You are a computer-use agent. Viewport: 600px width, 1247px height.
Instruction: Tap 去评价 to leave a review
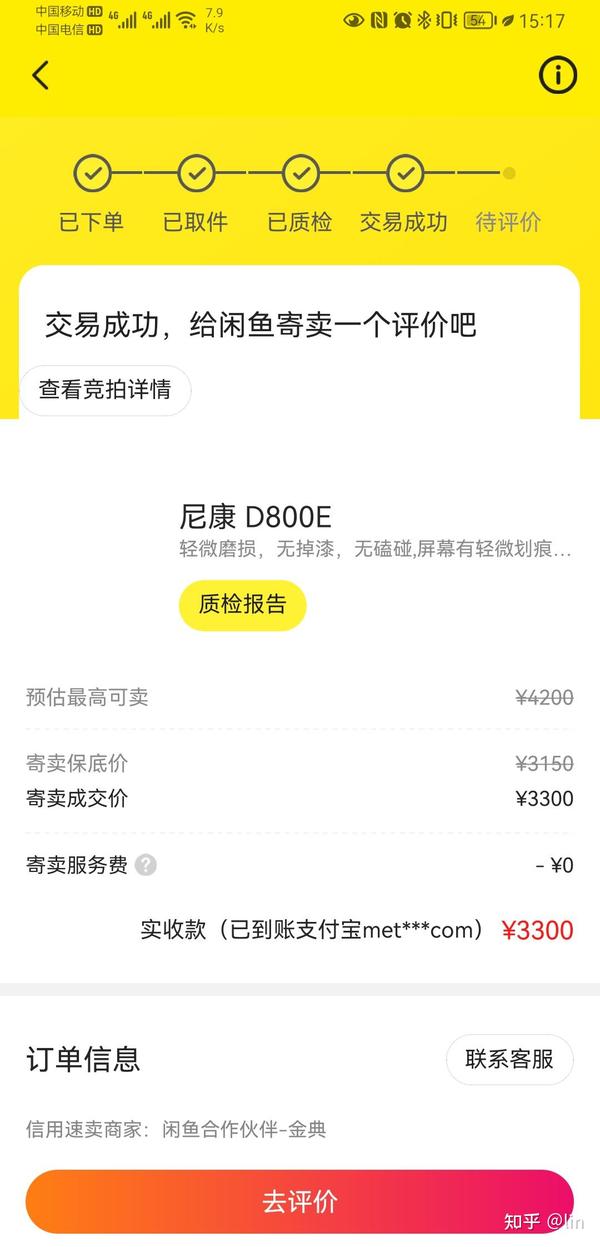[300, 1201]
